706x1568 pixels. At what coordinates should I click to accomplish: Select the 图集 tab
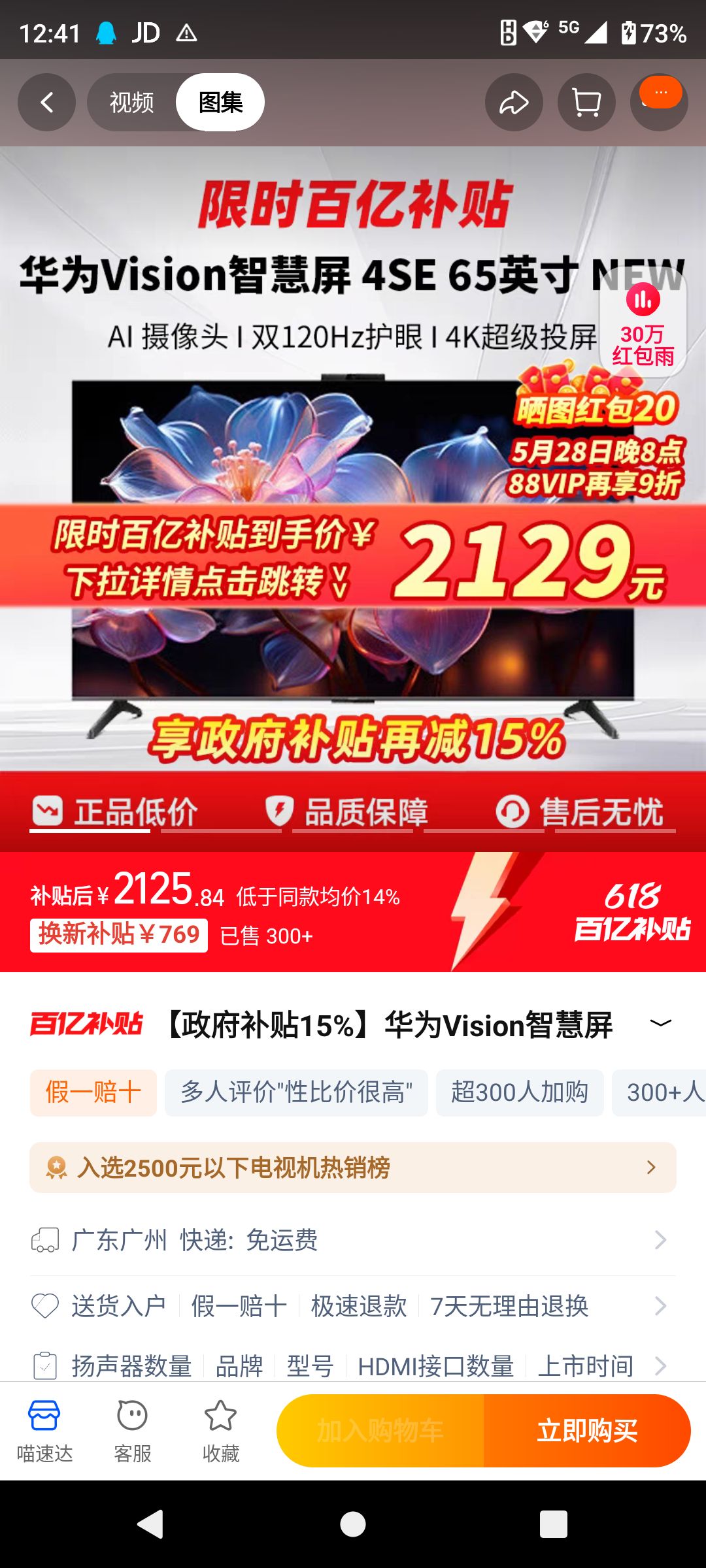tap(220, 103)
